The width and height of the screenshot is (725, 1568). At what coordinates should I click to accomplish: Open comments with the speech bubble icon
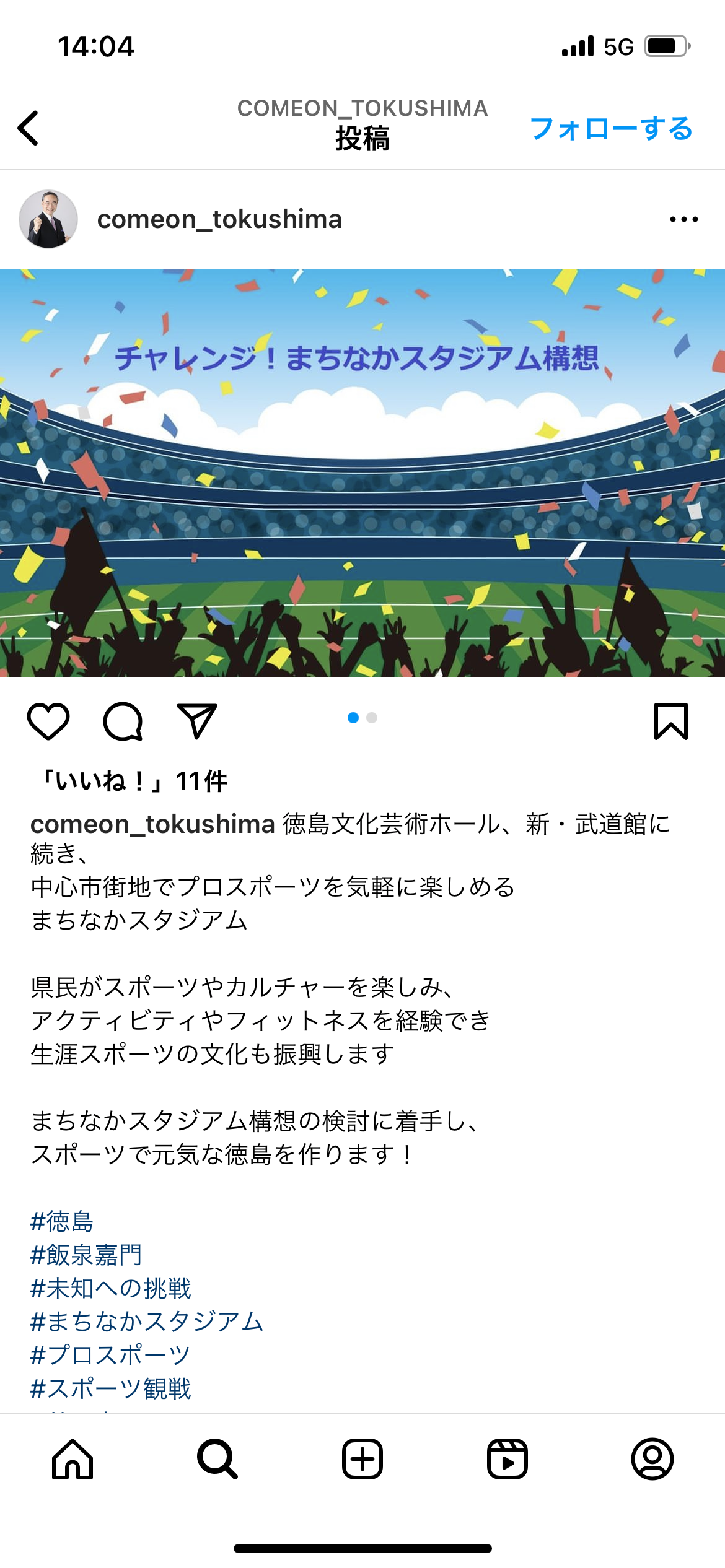point(123,721)
